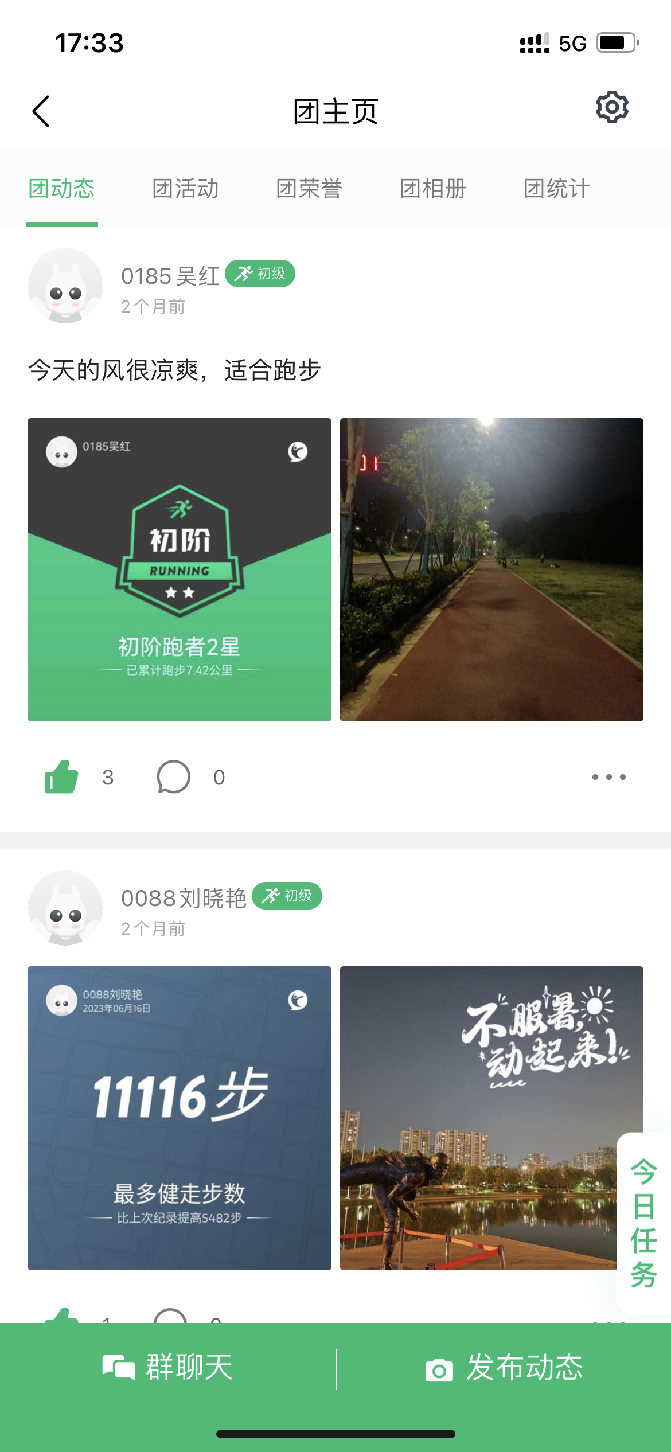This screenshot has width=671, height=1452.
Task: Open 0088刘晓艳's profile avatar
Action: tap(65, 908)
